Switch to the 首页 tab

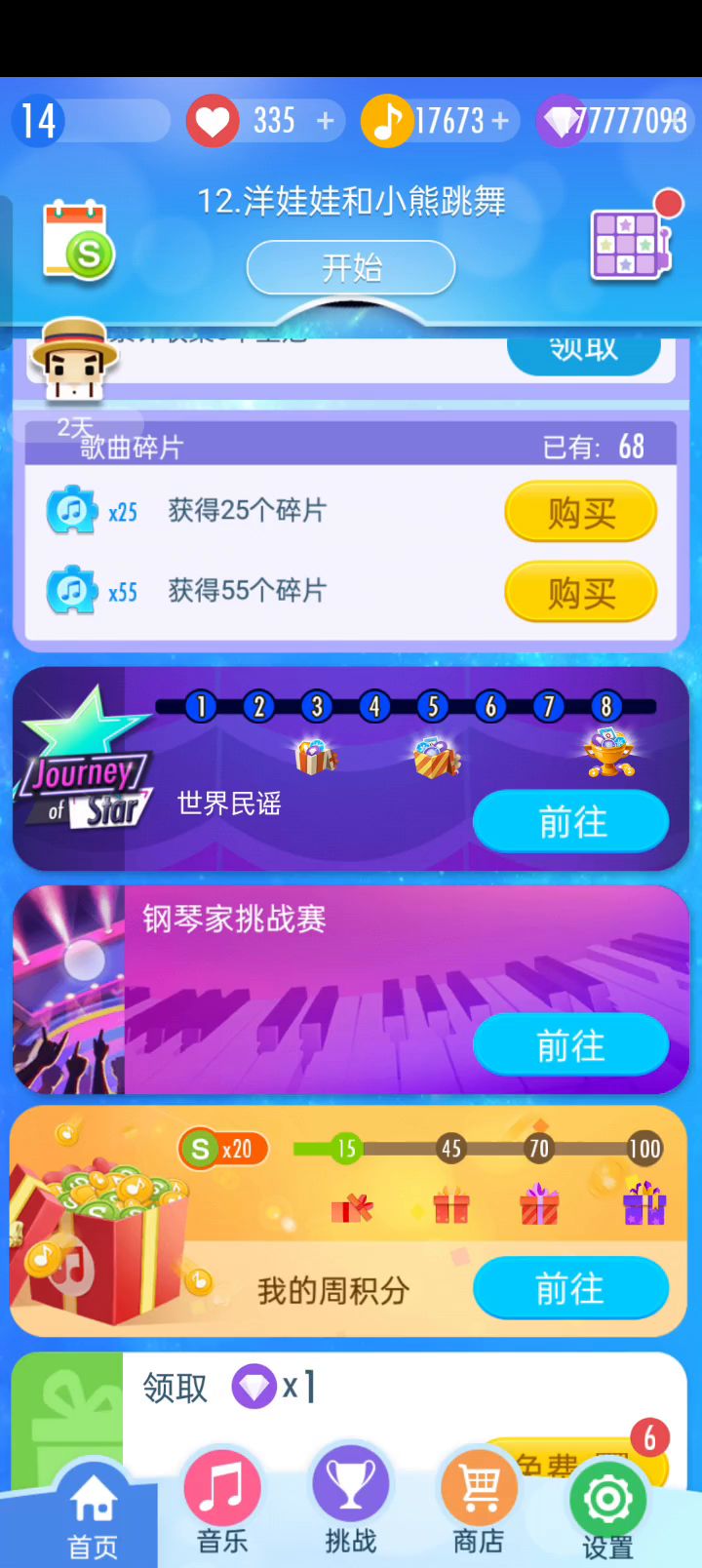tap(93, 1514)
